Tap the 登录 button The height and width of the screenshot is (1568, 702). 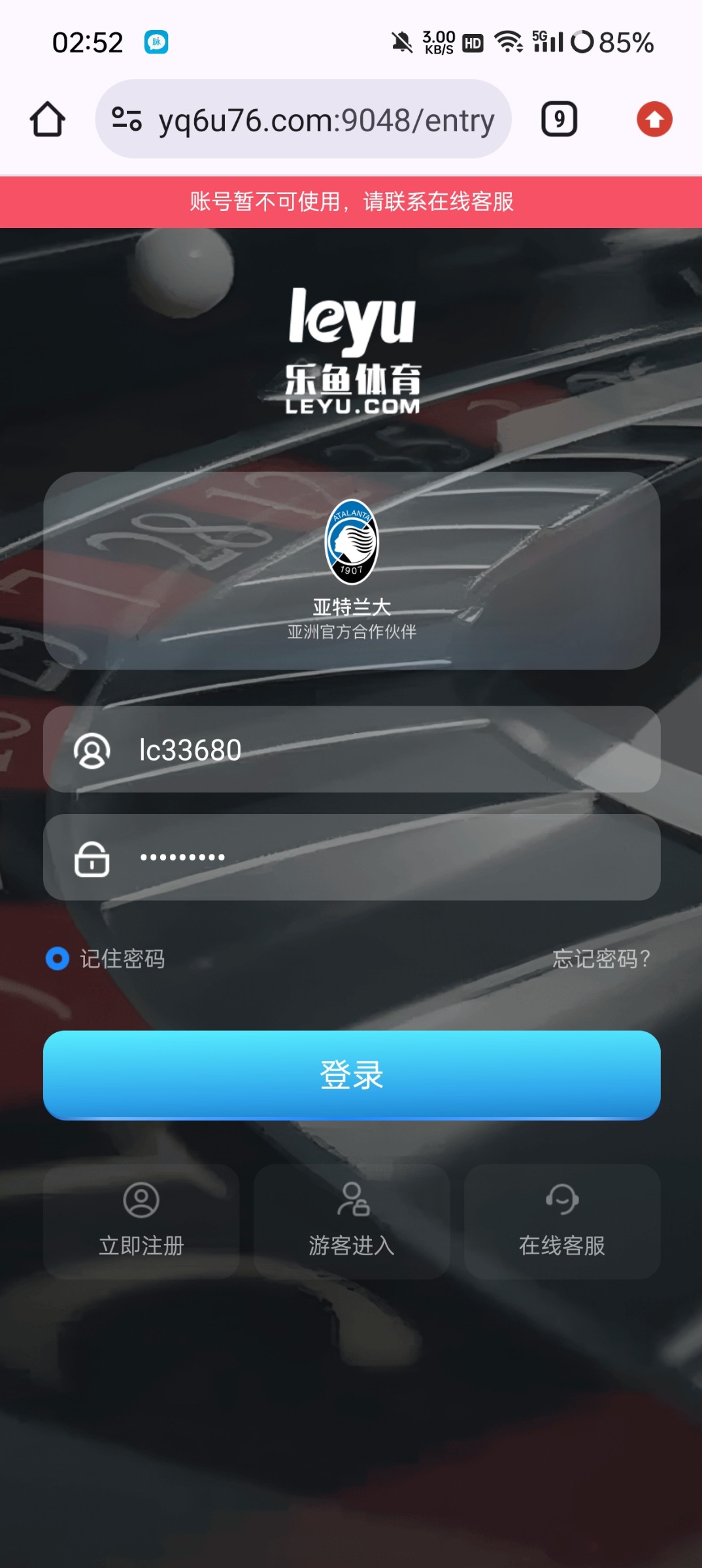click(352, 1075)
